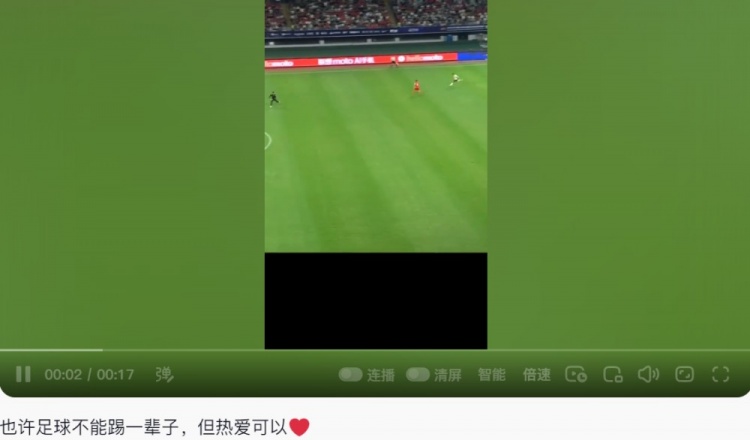Viewport: 750px width, 440px height.
Task: Open the video screenshot or record option
Action: pyautogui.click(x=576, y=374)
